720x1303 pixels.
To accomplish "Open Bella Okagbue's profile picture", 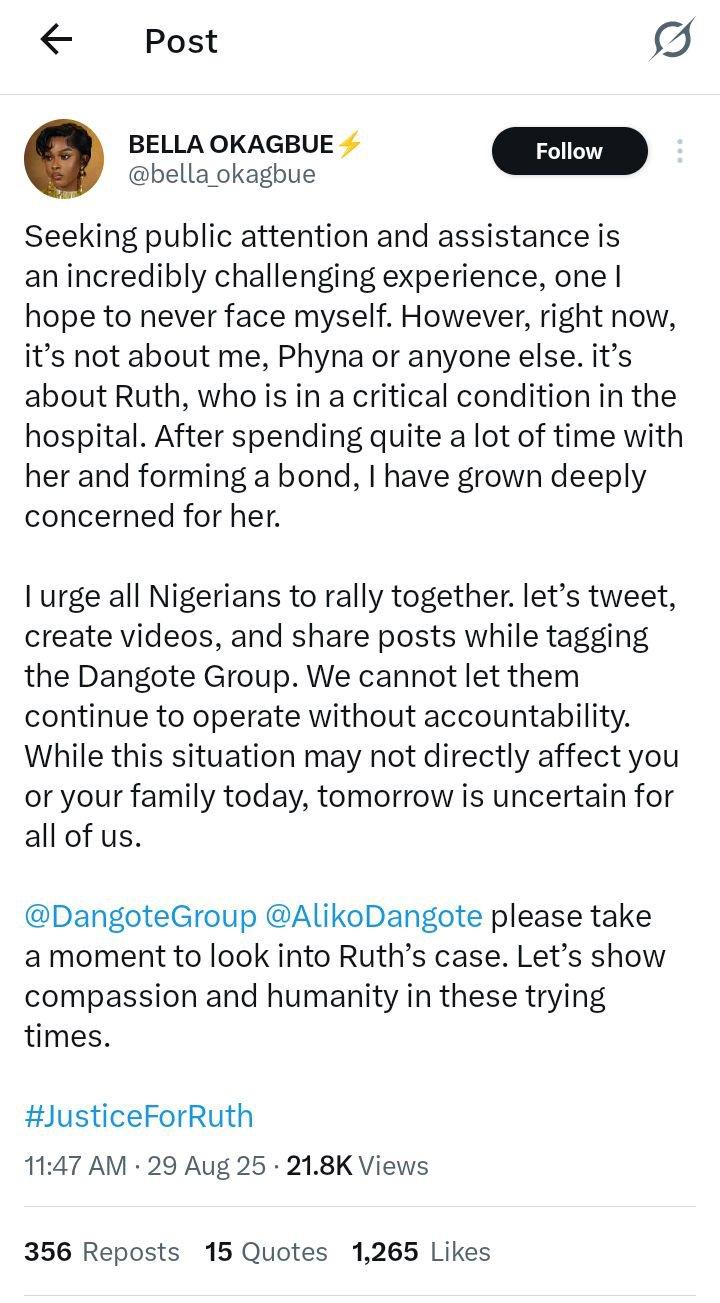I will pos(64,160).
